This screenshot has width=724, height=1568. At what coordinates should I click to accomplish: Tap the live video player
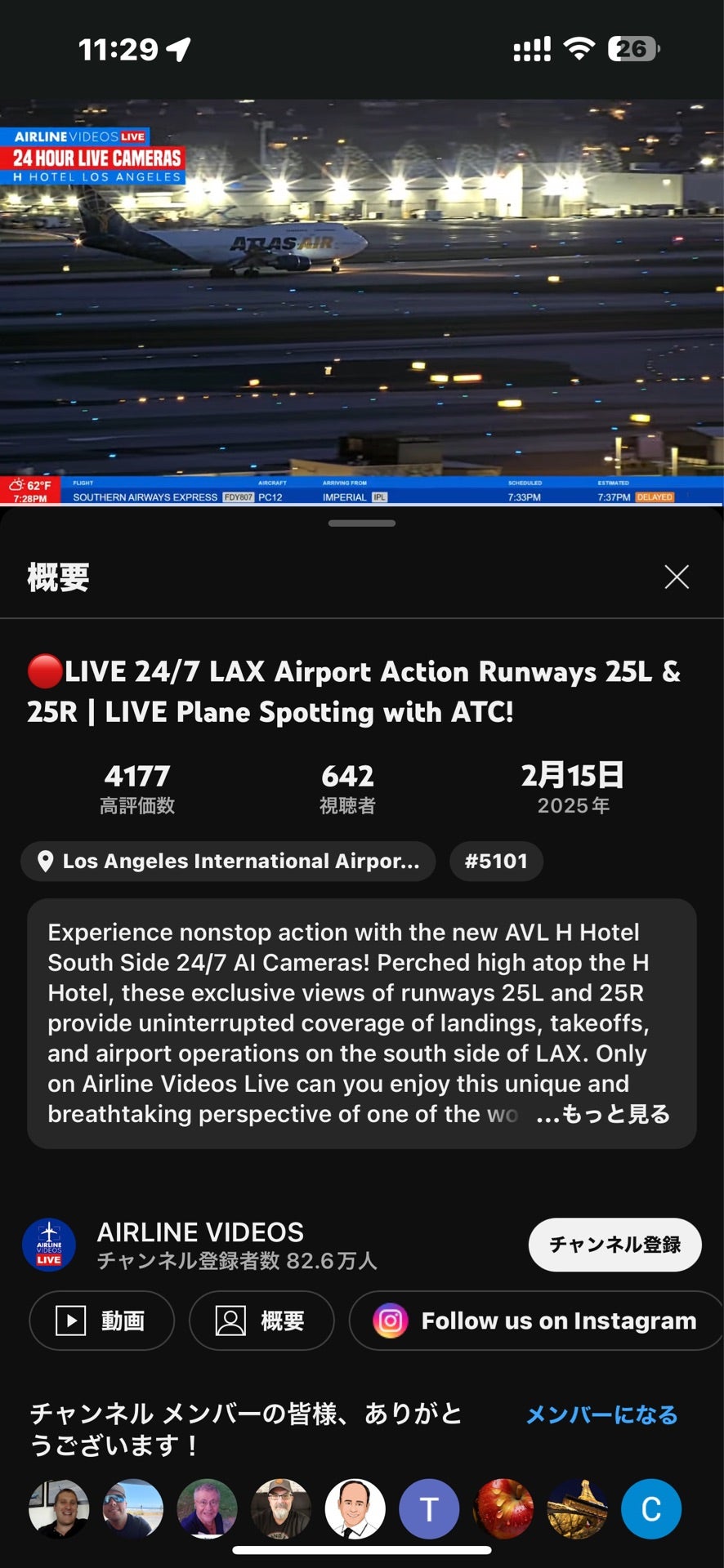(361, 302)
